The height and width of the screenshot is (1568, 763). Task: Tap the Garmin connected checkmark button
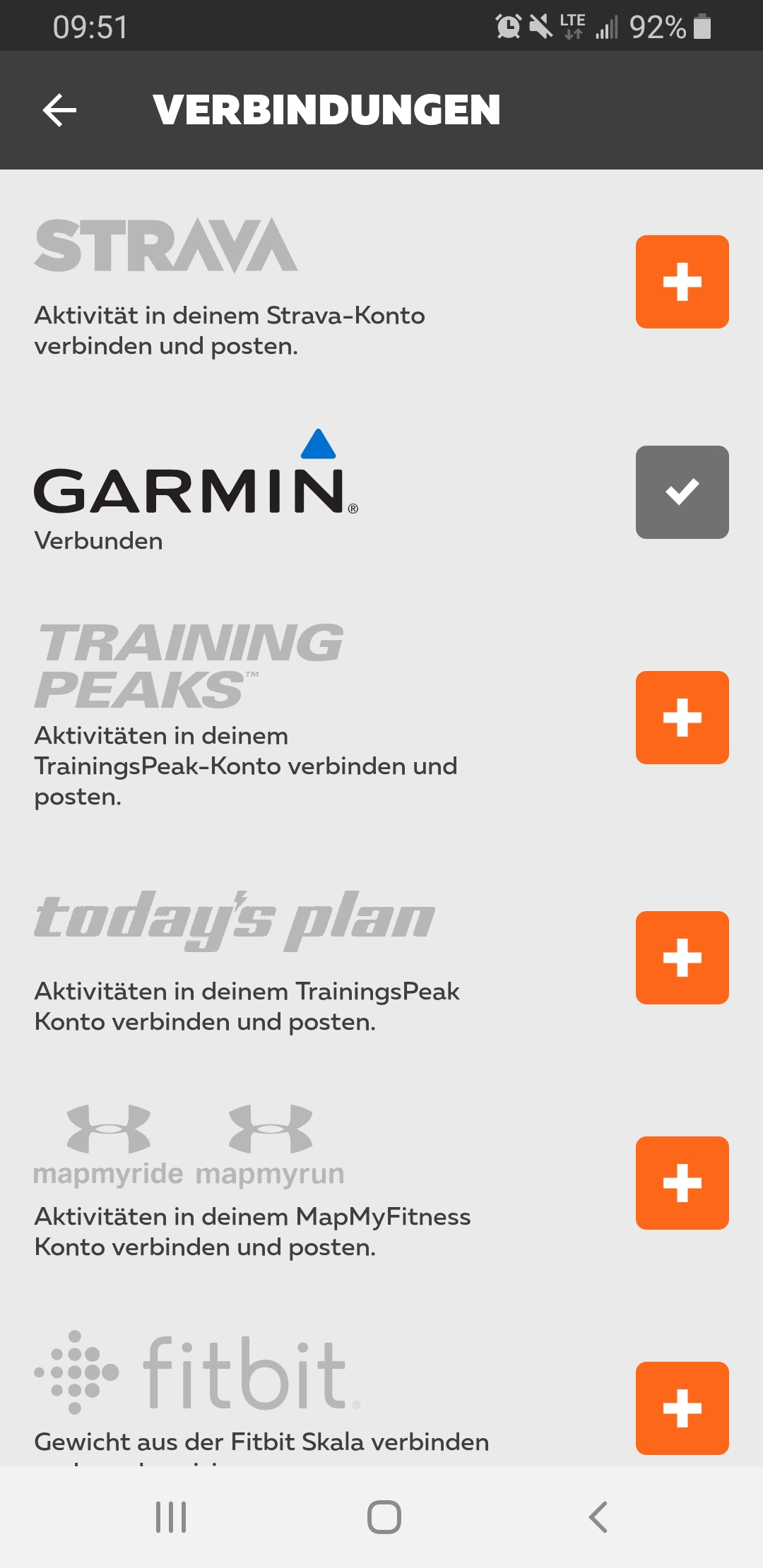click(x=682, y=492)
